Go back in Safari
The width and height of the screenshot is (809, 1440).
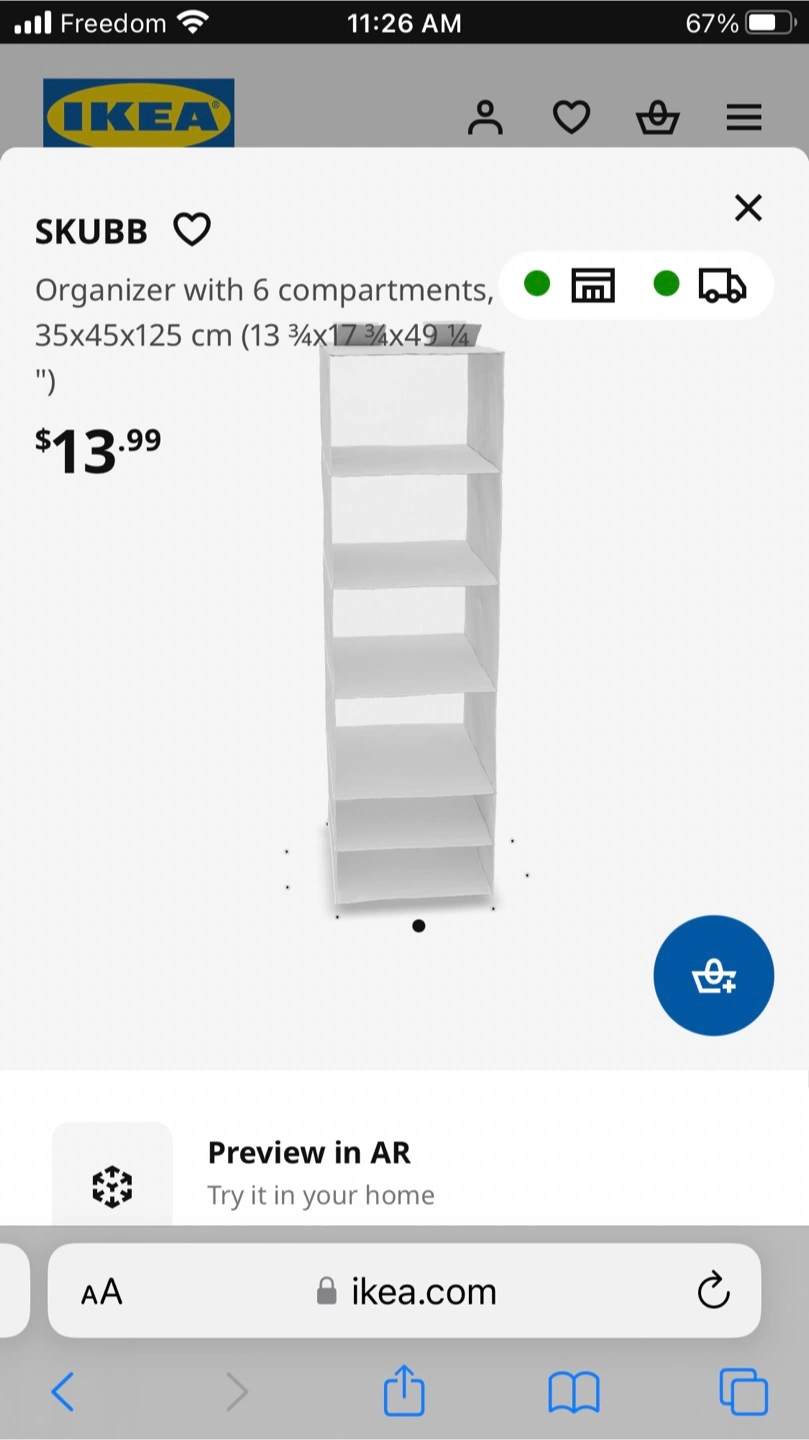pos(63,1391)
